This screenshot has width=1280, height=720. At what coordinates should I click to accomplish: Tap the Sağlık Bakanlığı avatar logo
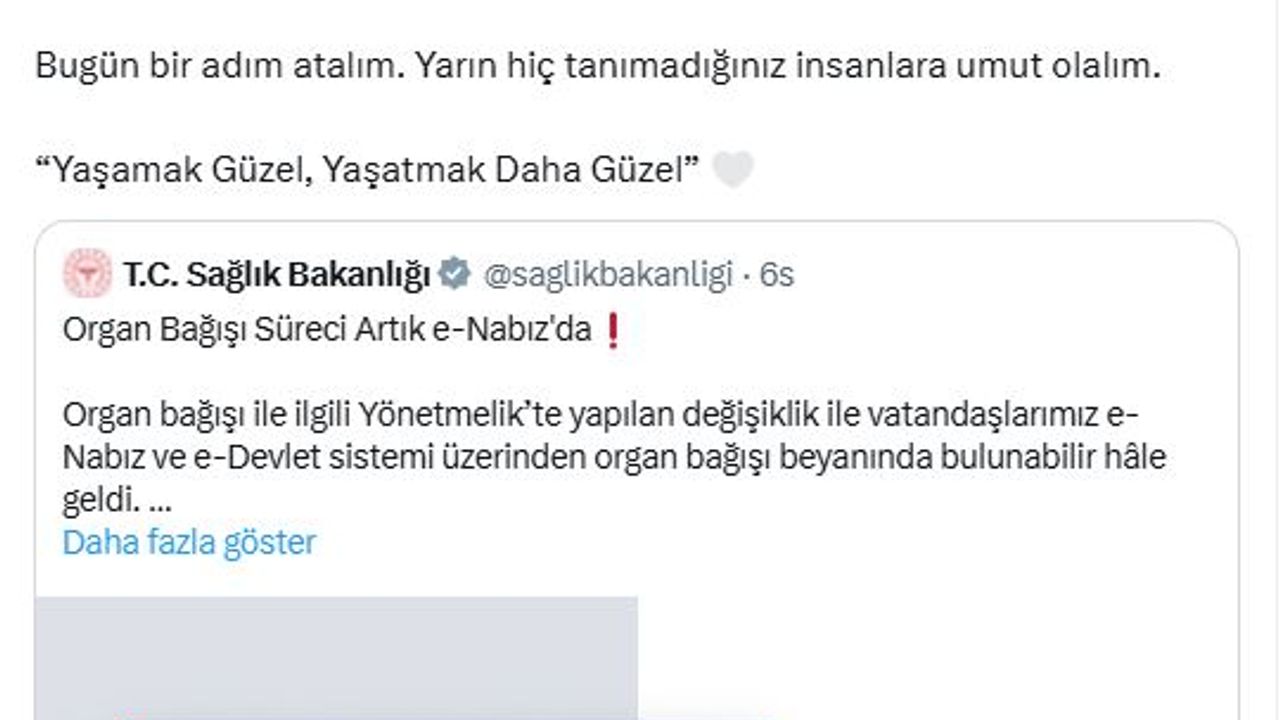pyautogui.click(x=87, y=273)
